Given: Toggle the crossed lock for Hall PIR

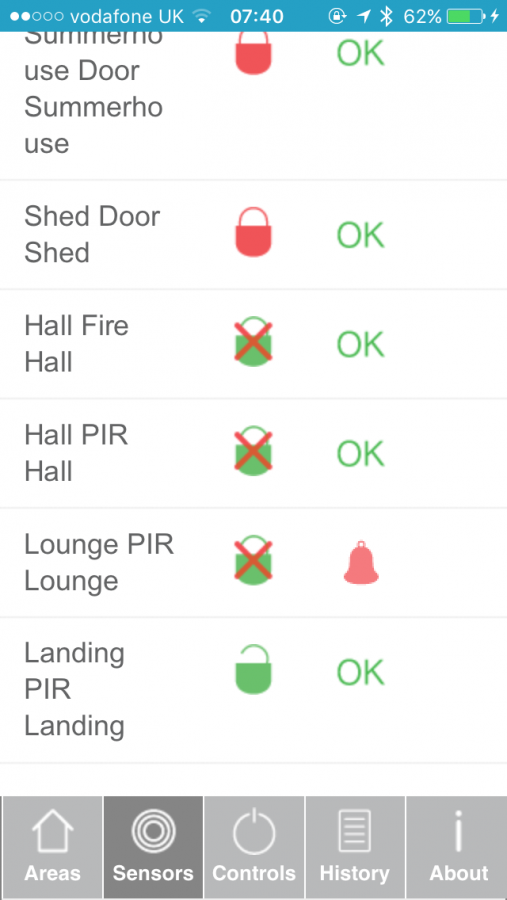Looking at the screenshot, I should [253, 450].
